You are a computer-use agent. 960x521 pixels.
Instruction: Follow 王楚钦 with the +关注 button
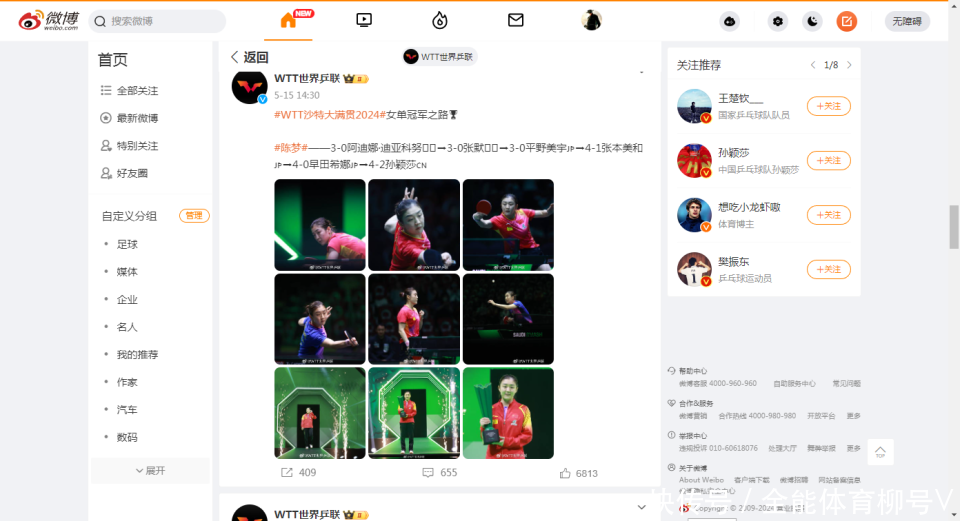pos(828,106)
